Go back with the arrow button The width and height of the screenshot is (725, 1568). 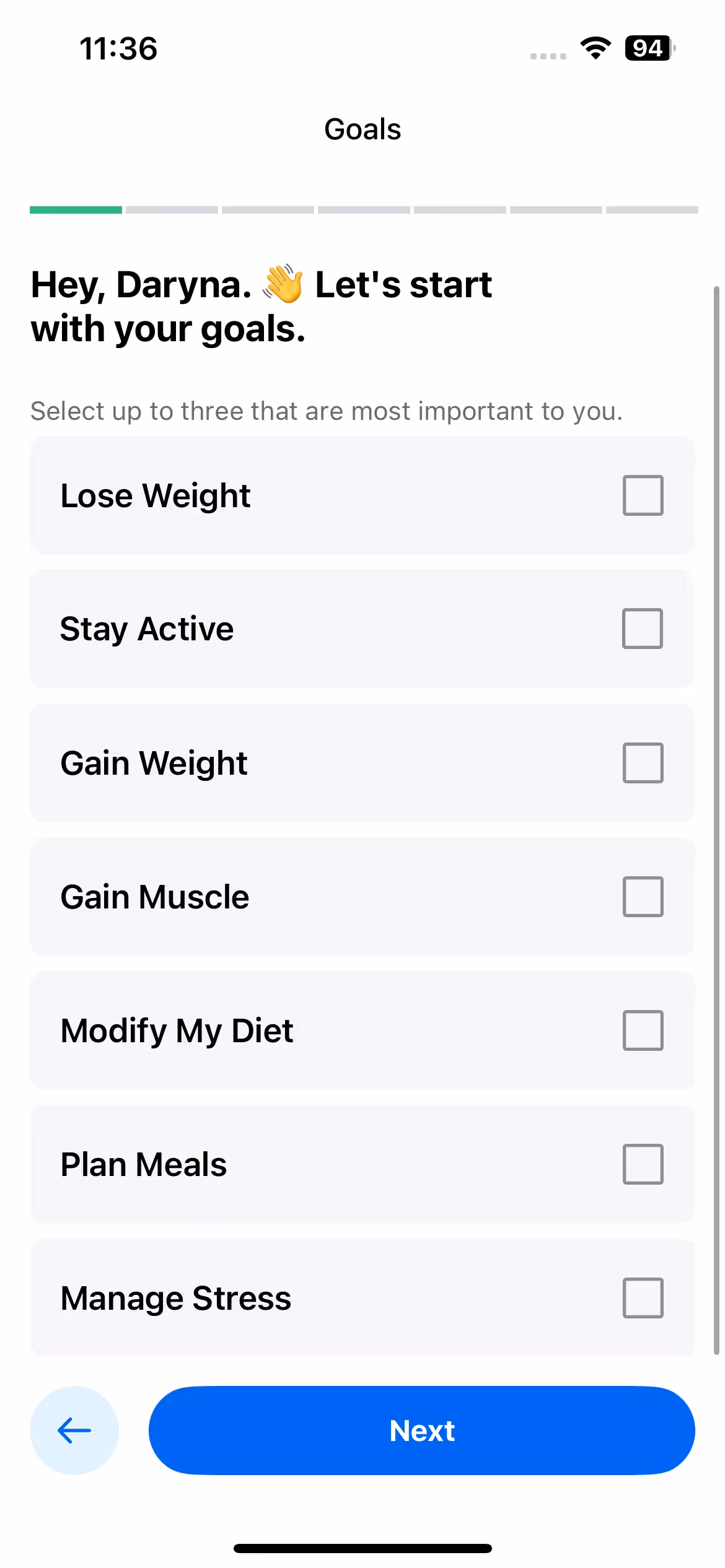pos(74,1431)
